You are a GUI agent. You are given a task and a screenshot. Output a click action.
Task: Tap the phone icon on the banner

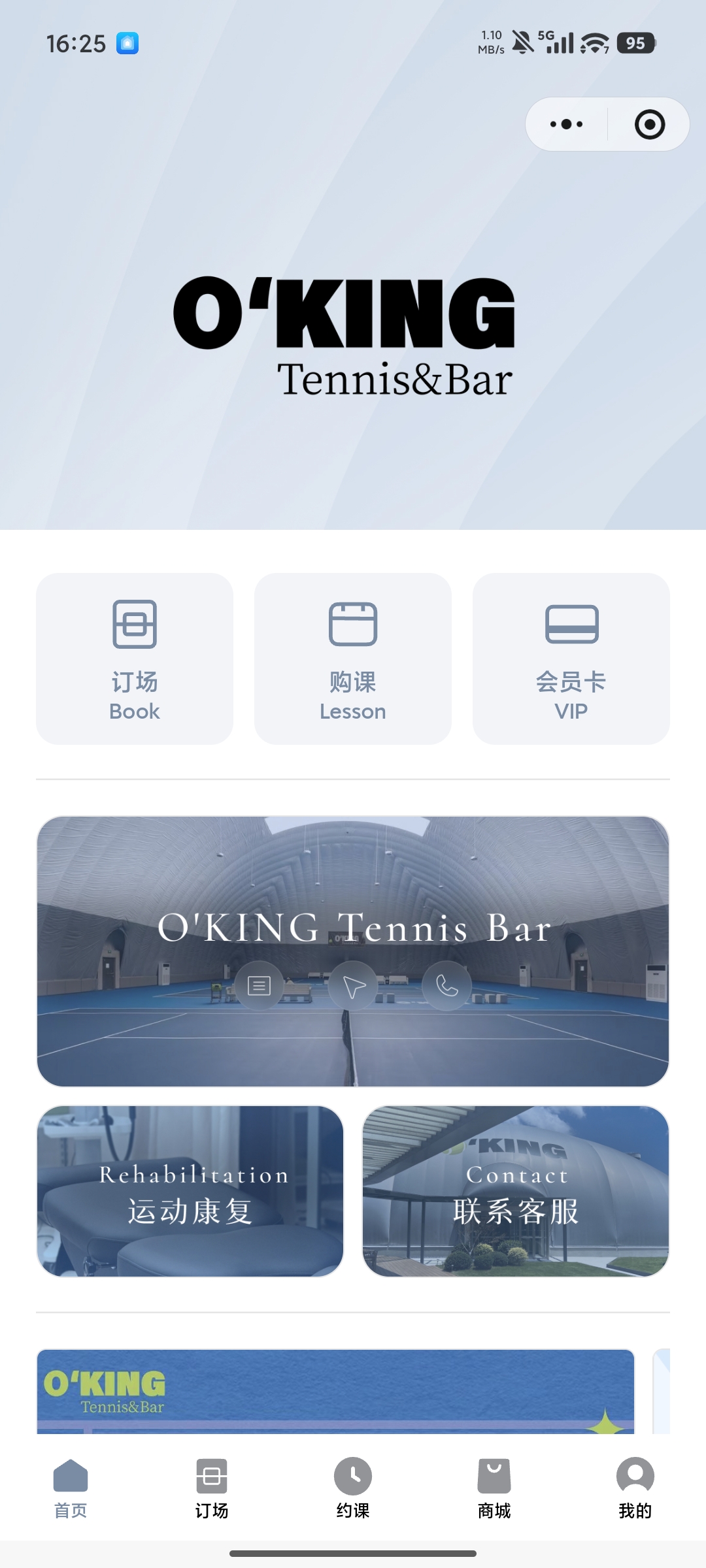[446, 987]
